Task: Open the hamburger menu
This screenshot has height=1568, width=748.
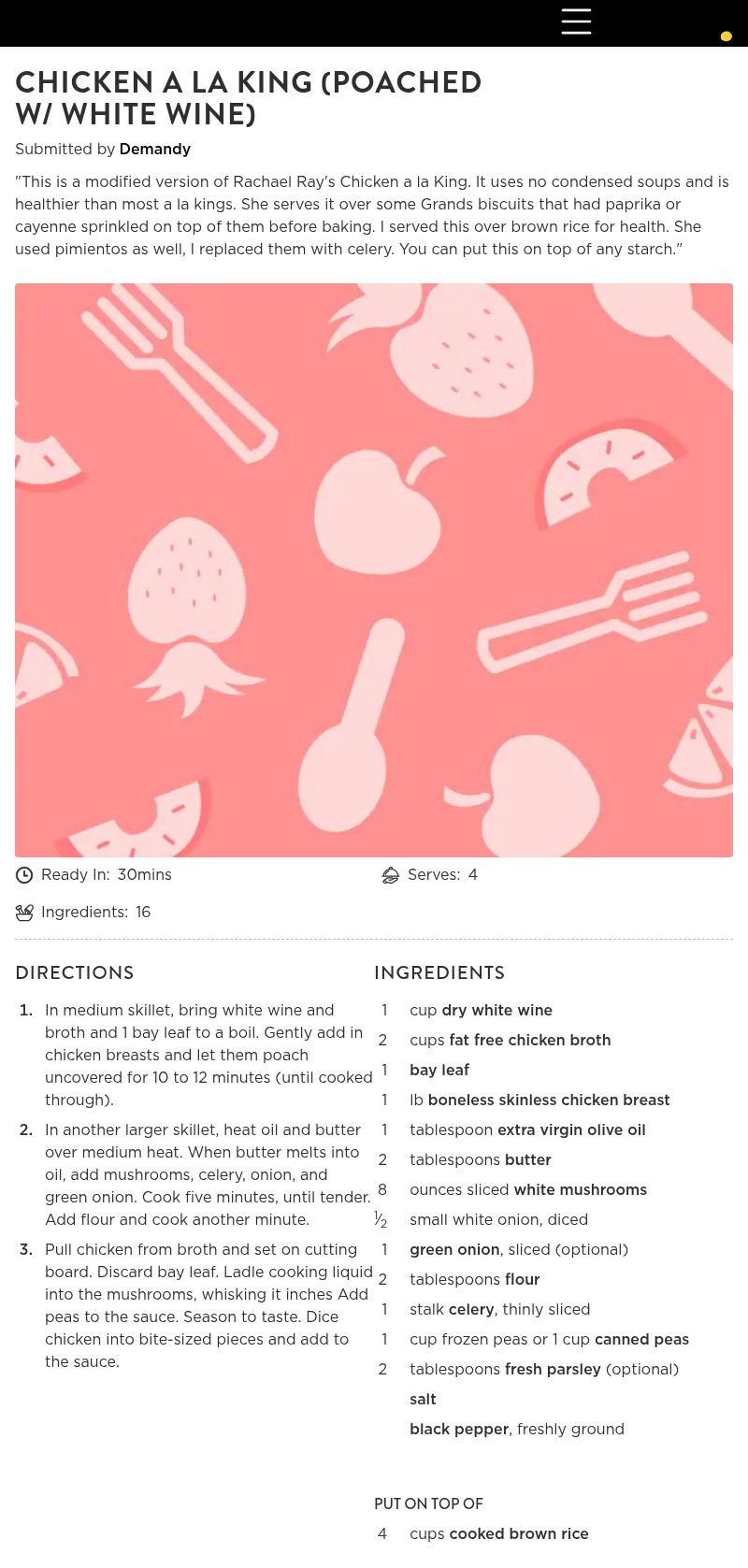Action: tap(576, 22)
